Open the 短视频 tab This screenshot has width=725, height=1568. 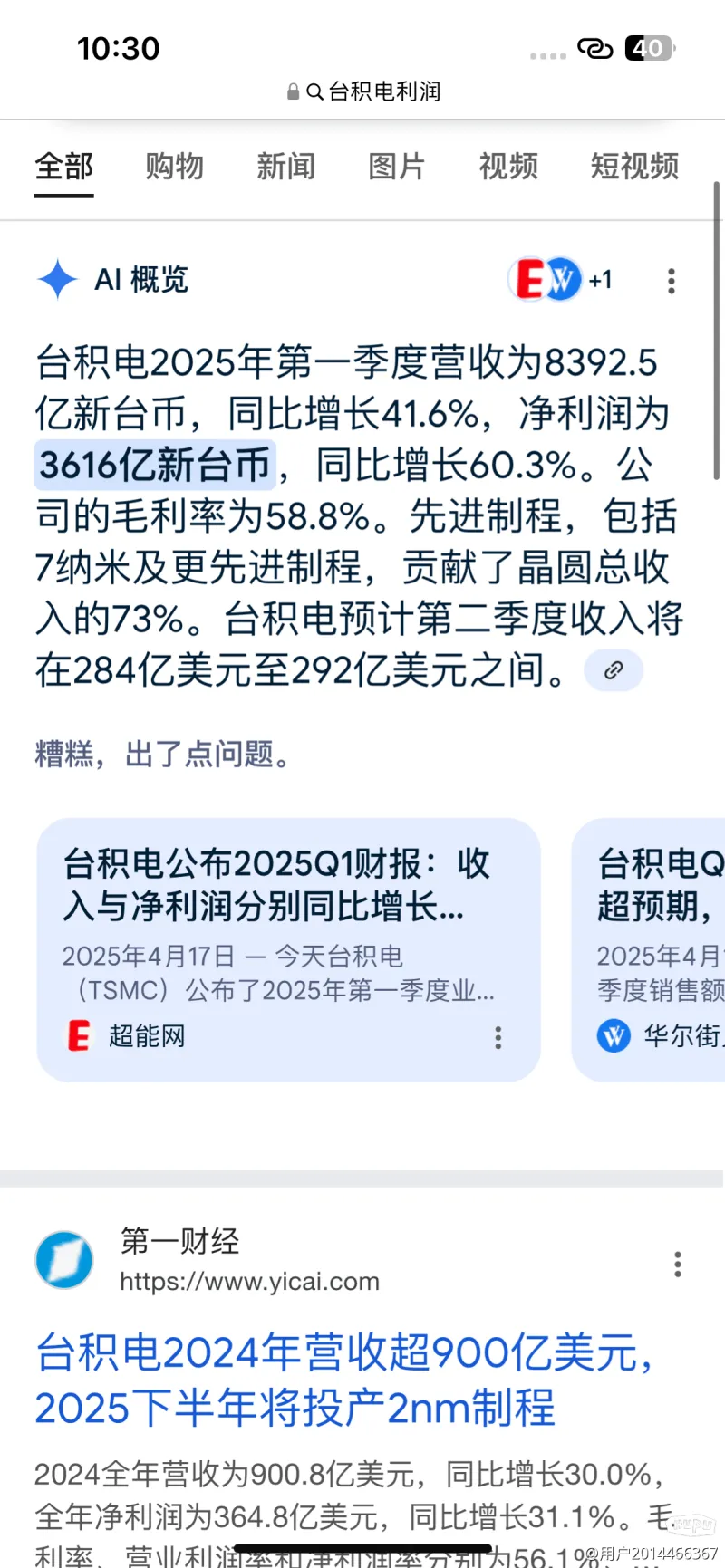634,167
